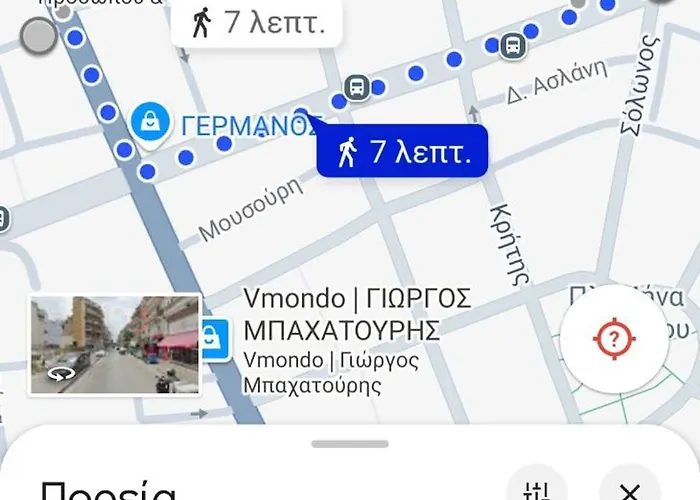Open Vmondo ΓΙΩΡΓΟΣ ΜΠΑΧΑΤΟΥΡΗΣ place marker
The height and width of the screenshot is (500, 700).
[212, 339]
